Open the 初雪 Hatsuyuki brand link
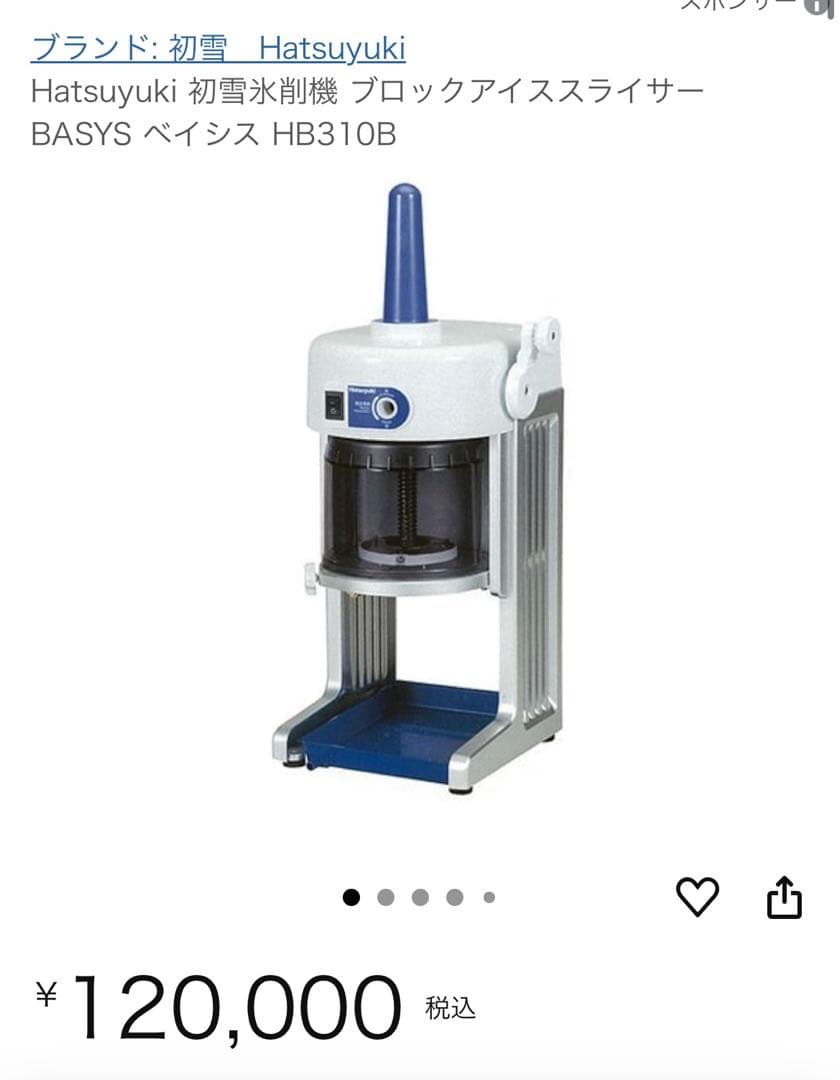Viewport: 840px width, 1080px height. tap(218, 48)
